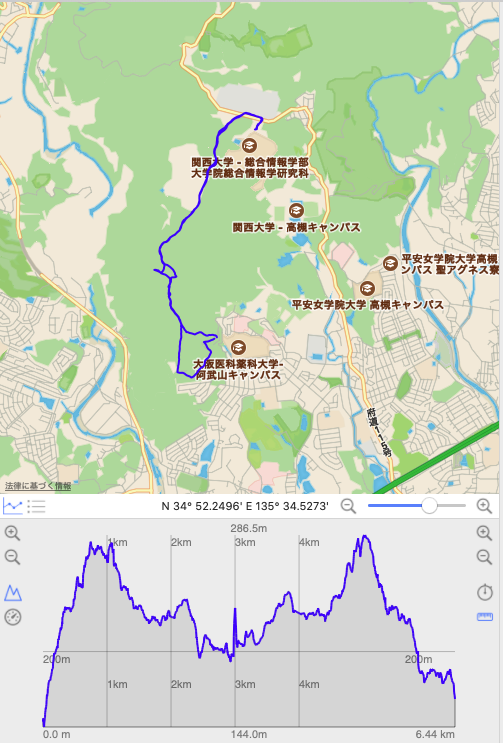Switch graph axis to distance ruler icon
The width and height of the screenshot is (503, 743).
click(x=485, y=616)
